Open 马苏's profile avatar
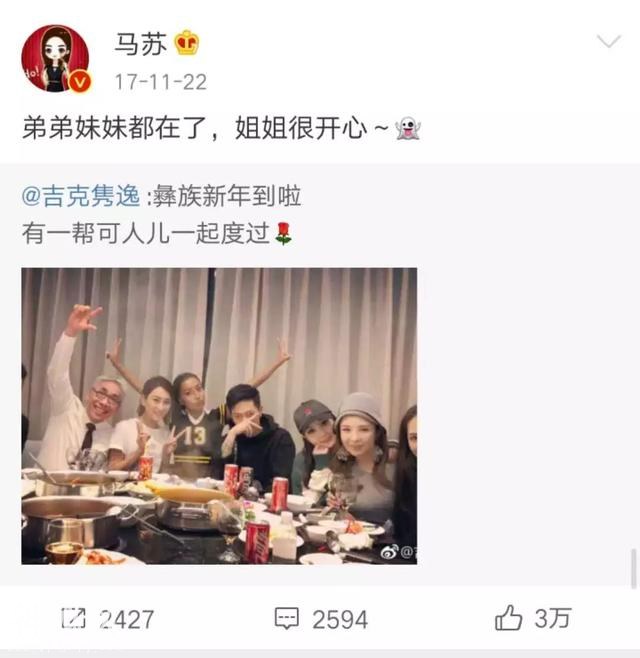The image size is (640, 658). click(x=55, y=59)
